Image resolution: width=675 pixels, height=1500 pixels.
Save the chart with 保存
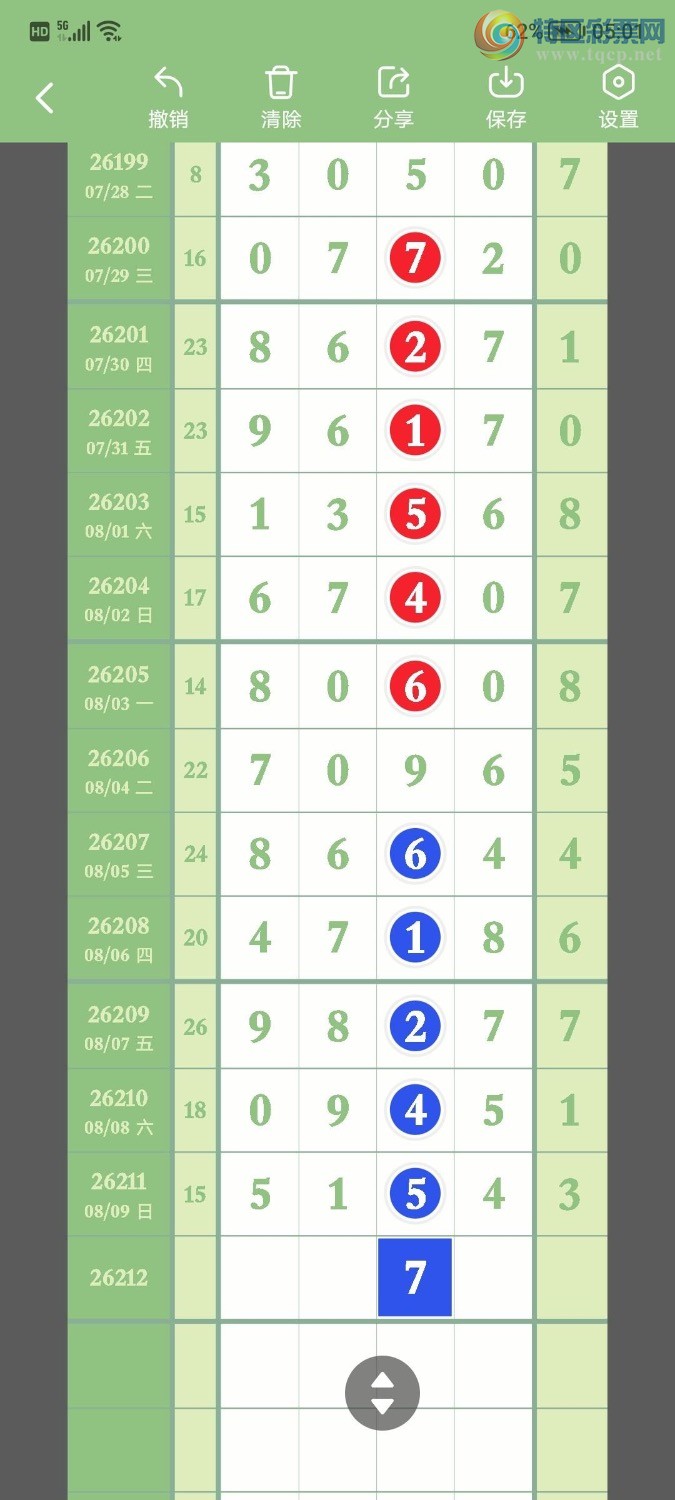point(506,98)
